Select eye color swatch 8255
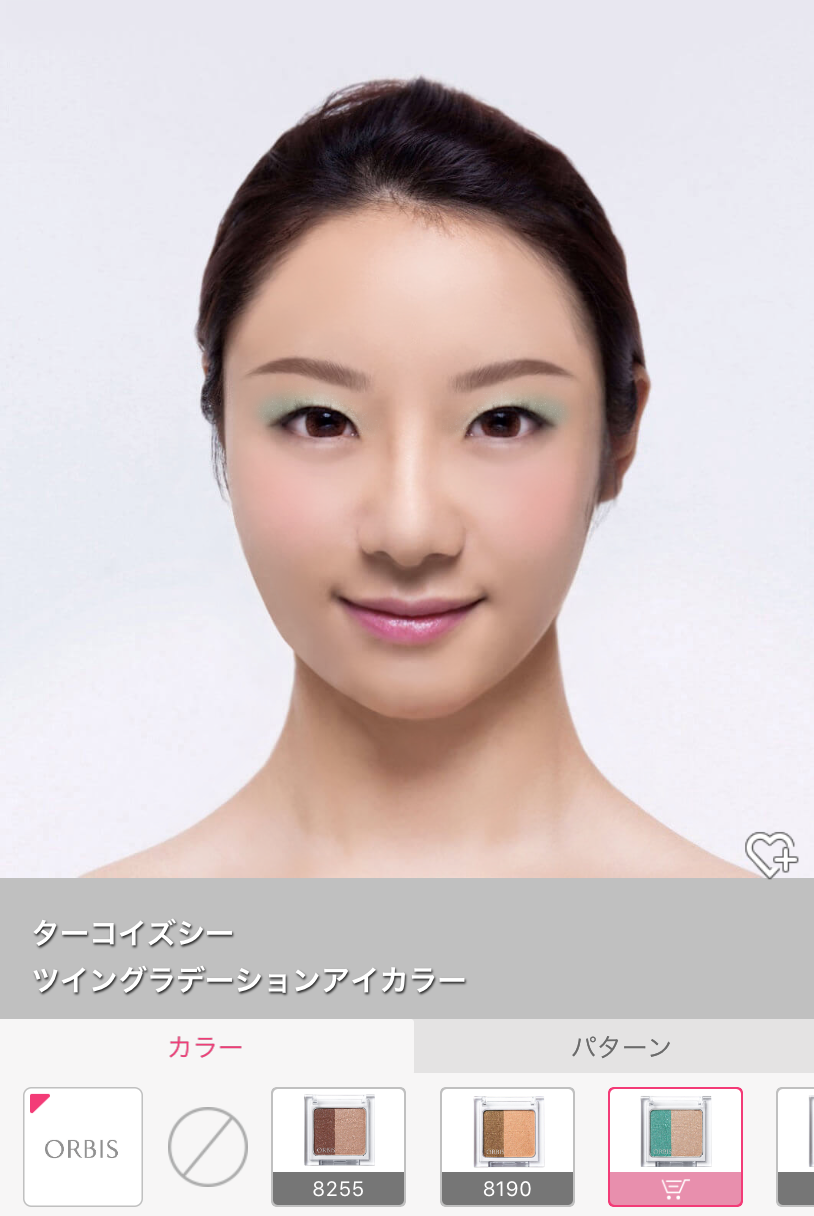Image resolution: width=814 pixels, height=1216 pixels. [338, 1146]
